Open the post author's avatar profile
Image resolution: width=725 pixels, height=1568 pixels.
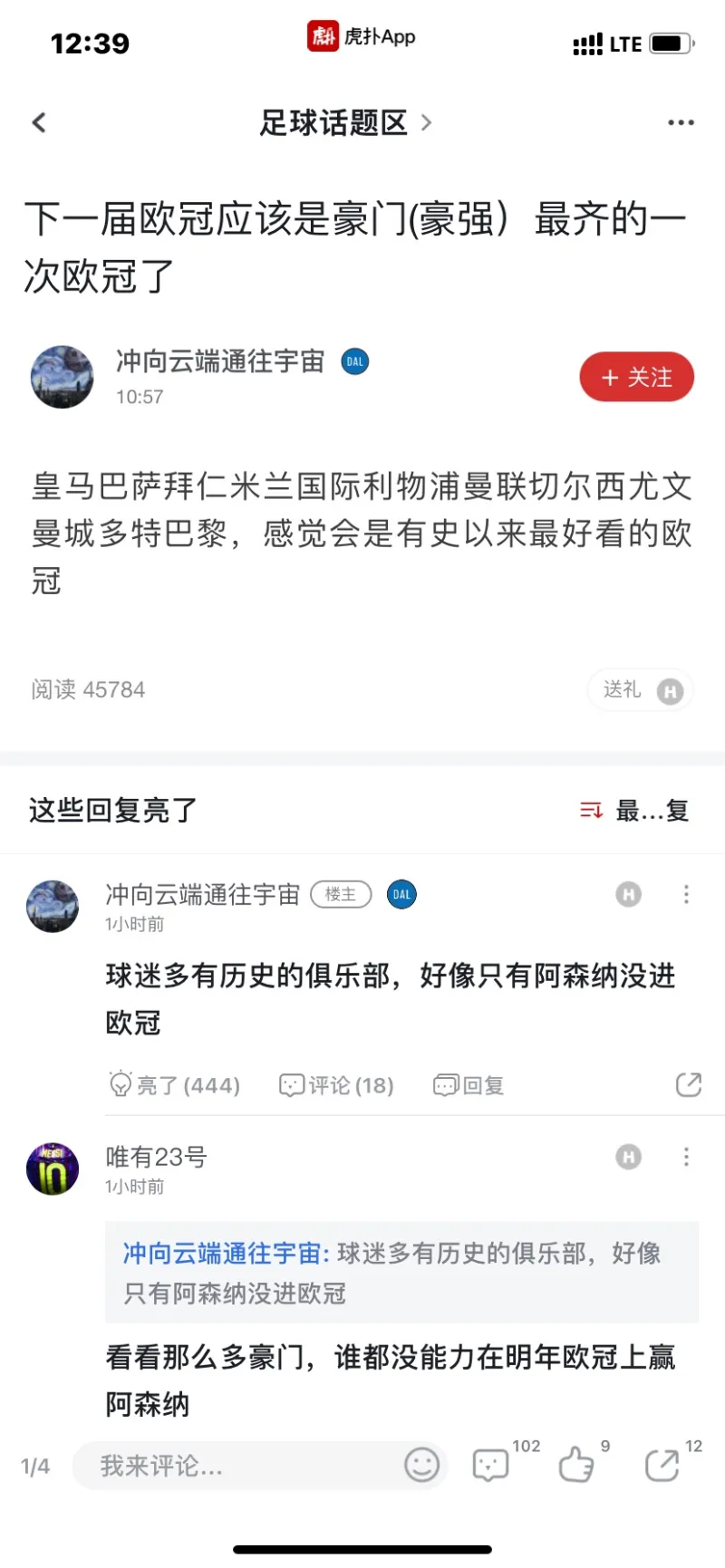click(63, 377)
